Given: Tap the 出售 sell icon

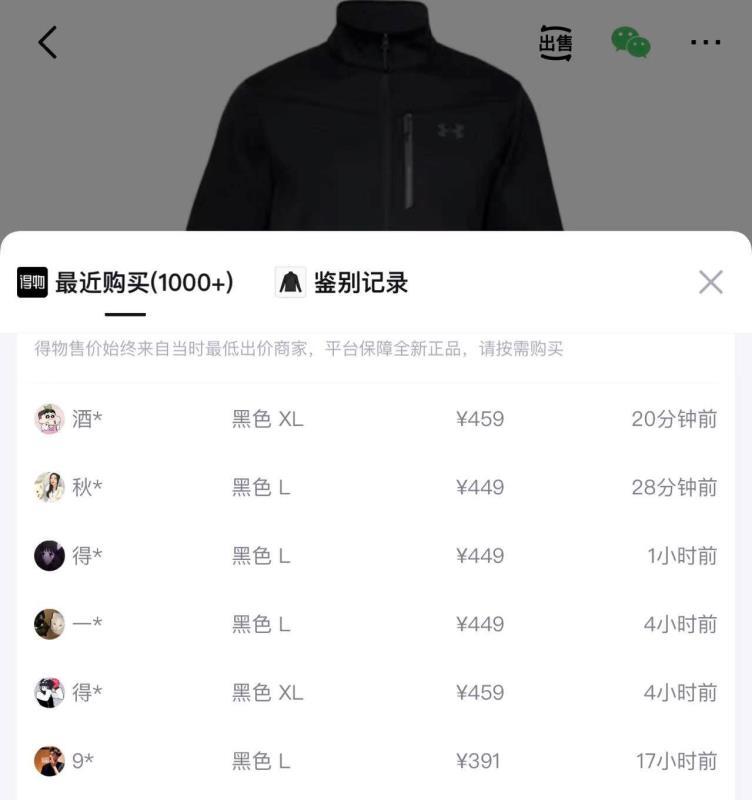Looking at the screenshot, I should [556, 43].
